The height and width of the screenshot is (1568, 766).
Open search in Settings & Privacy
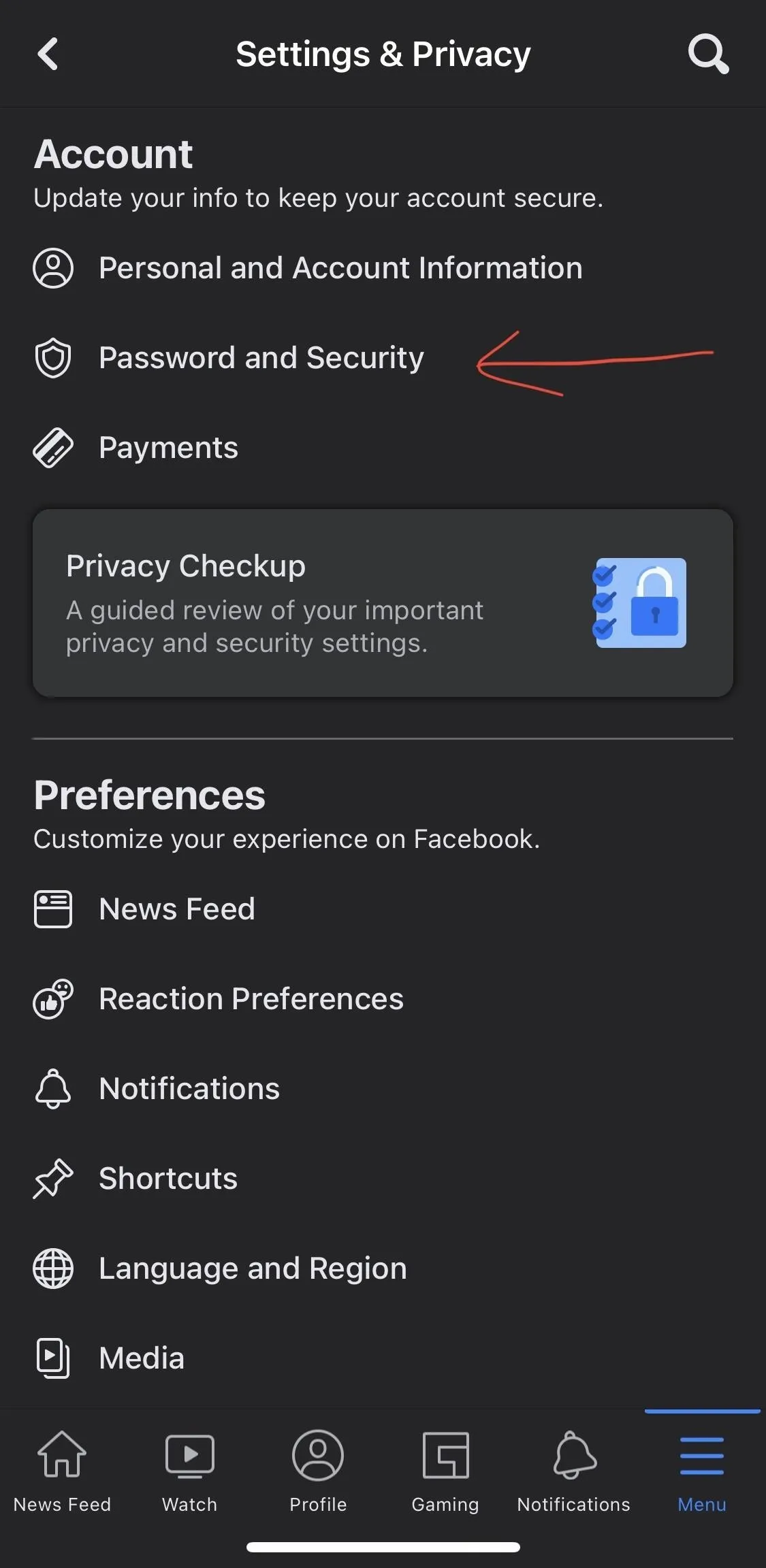point(708,54)
